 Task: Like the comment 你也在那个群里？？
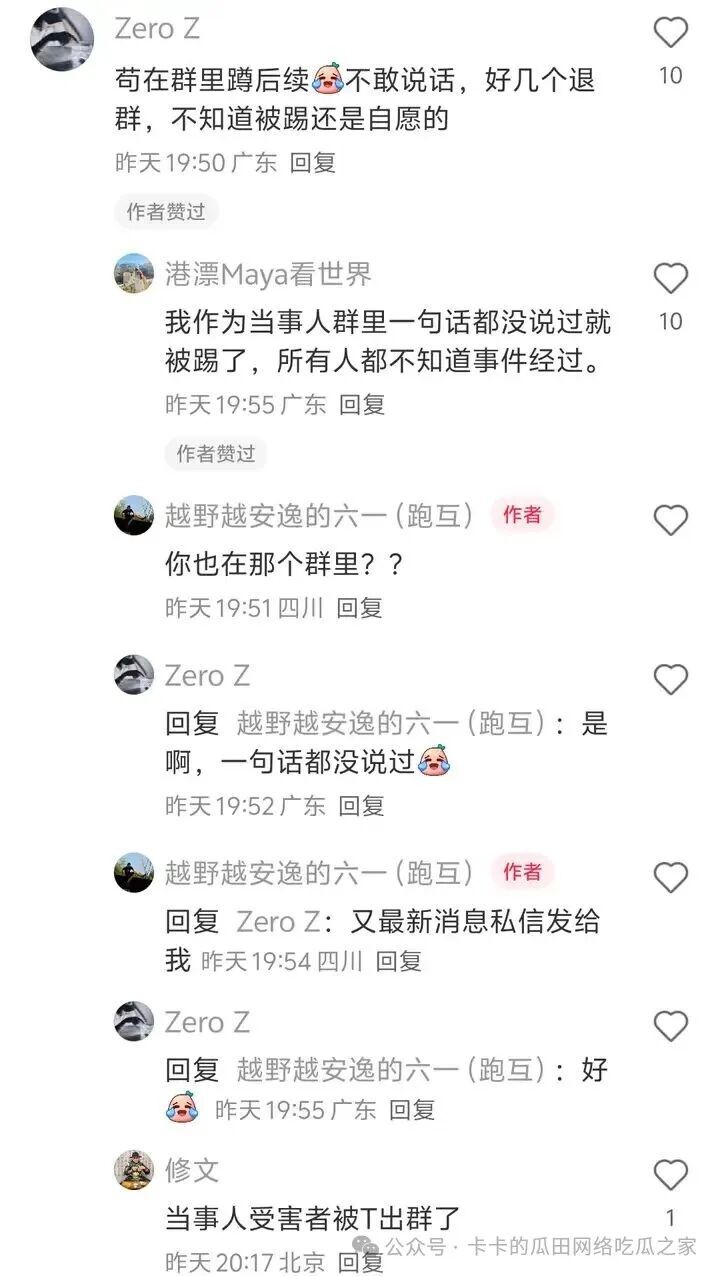(x=670, y=520)
